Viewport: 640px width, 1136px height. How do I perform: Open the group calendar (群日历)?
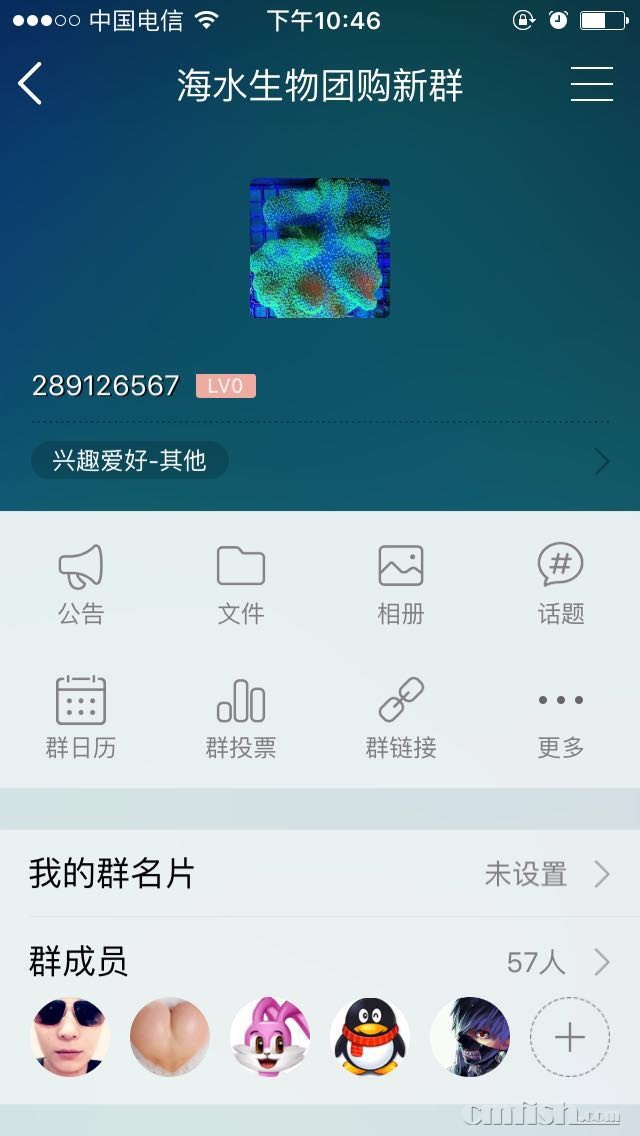[x=81, y=717]
